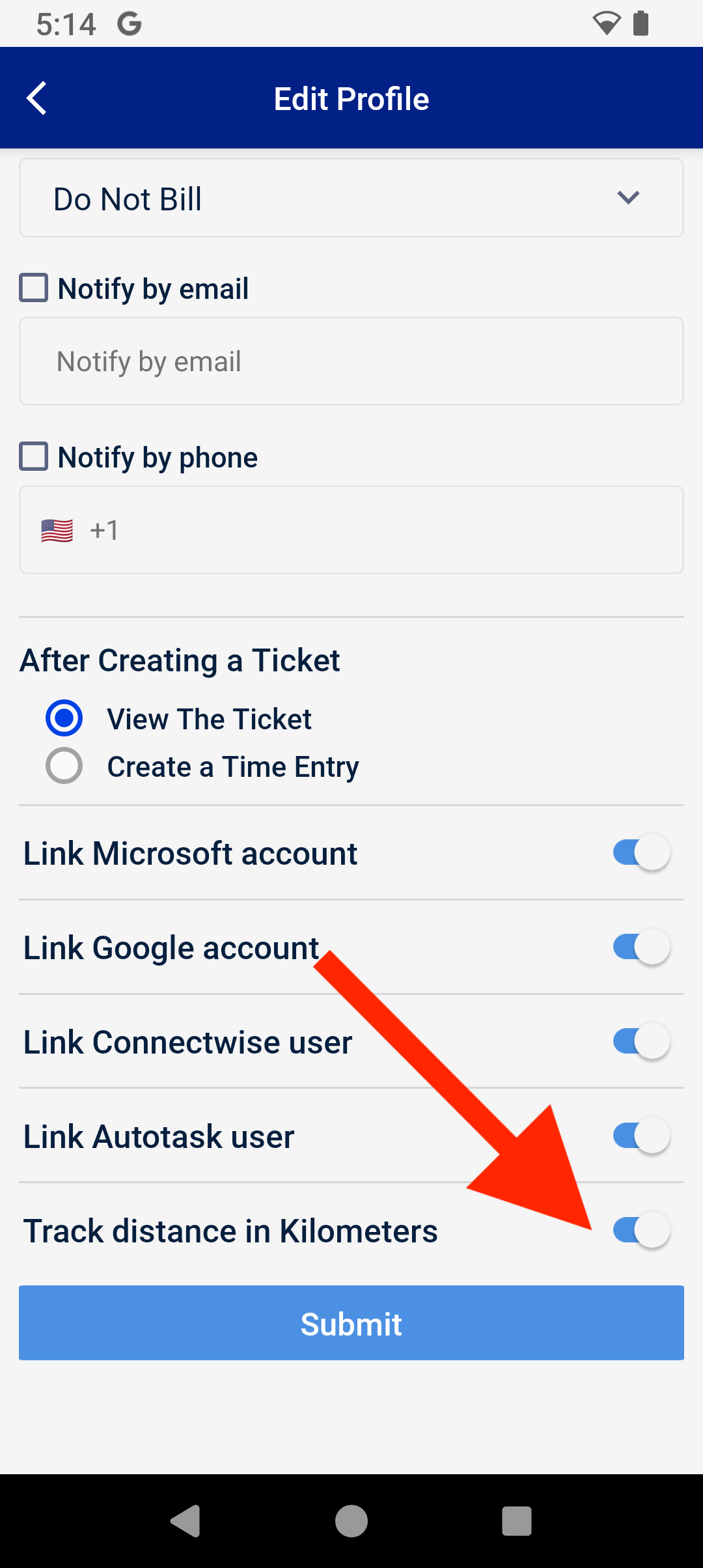
Task: Focus the Notify by email text field
Action: [x=351, y=361]
